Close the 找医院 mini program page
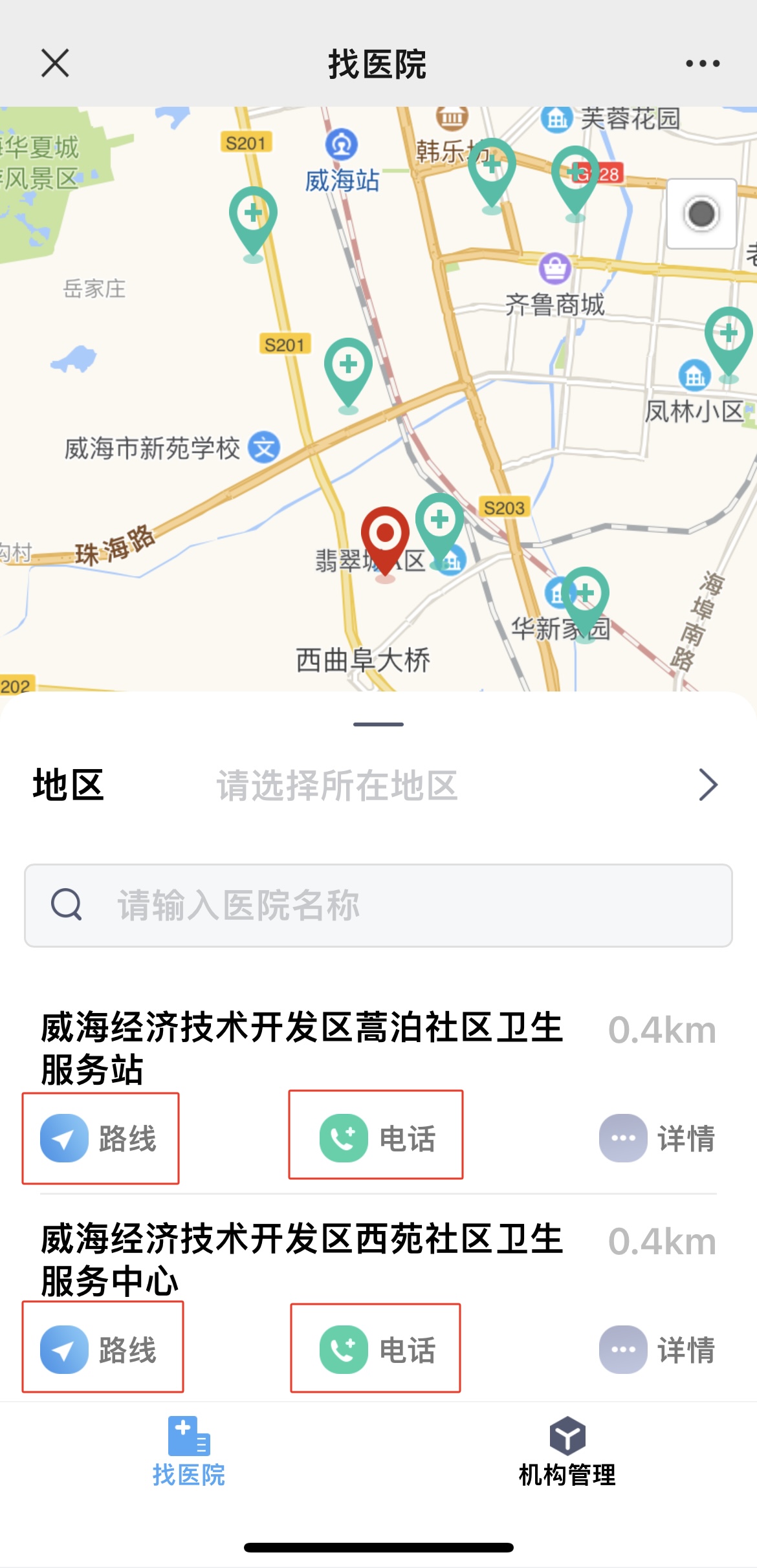 55,63
